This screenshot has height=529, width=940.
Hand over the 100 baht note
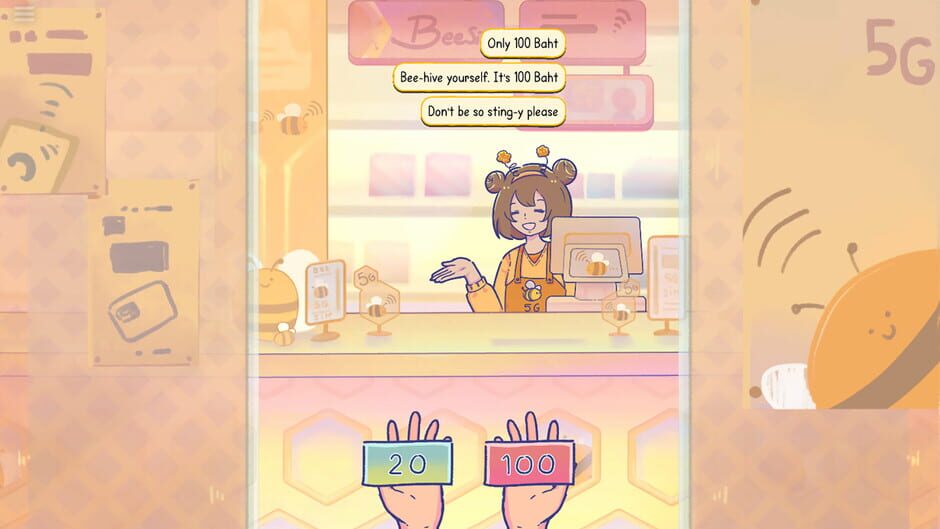tap(529, 464)
